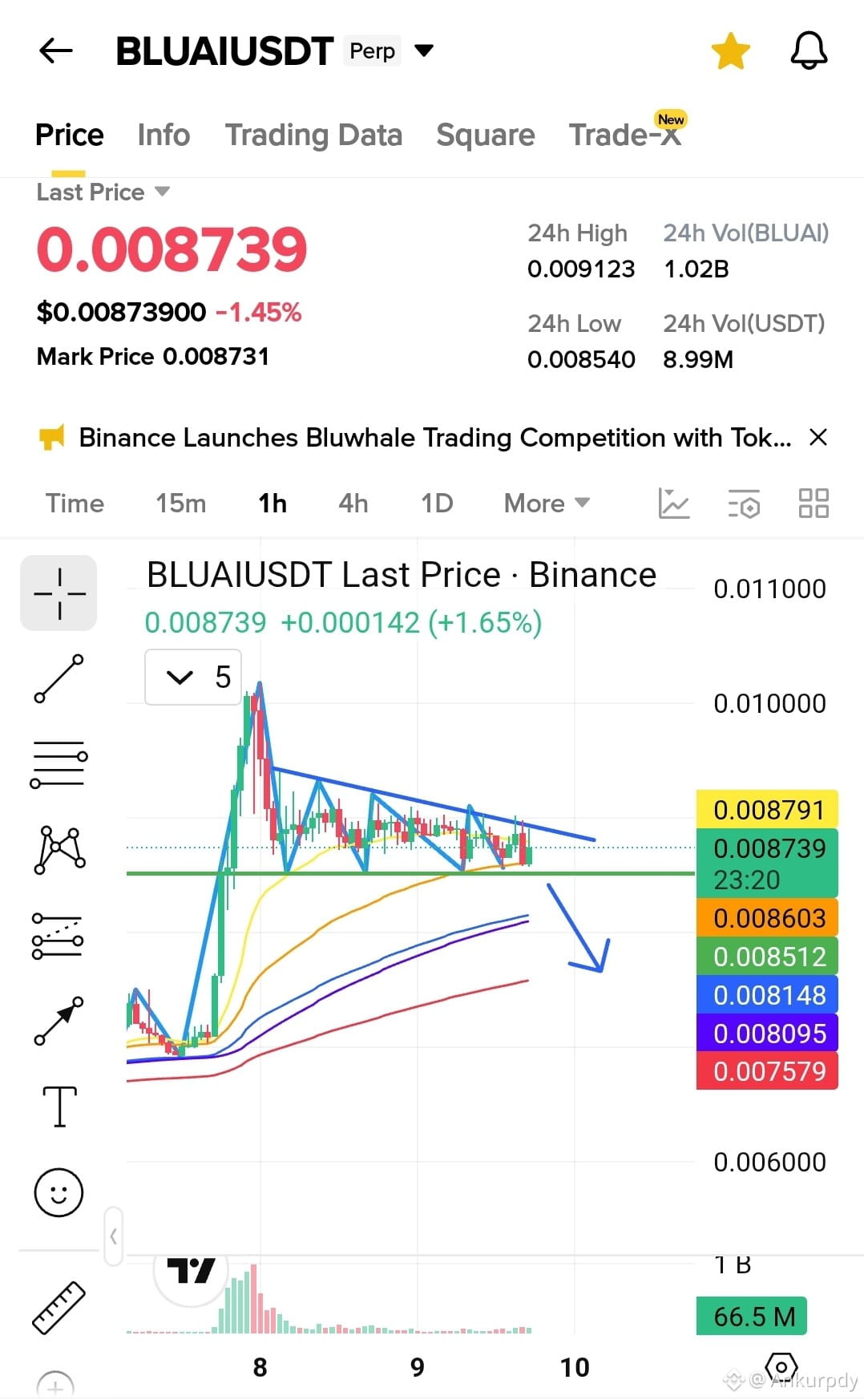Open the chart indicators icon
Image resolution: width=864 pixels, height=1400 pixels.
coord(673,503)
